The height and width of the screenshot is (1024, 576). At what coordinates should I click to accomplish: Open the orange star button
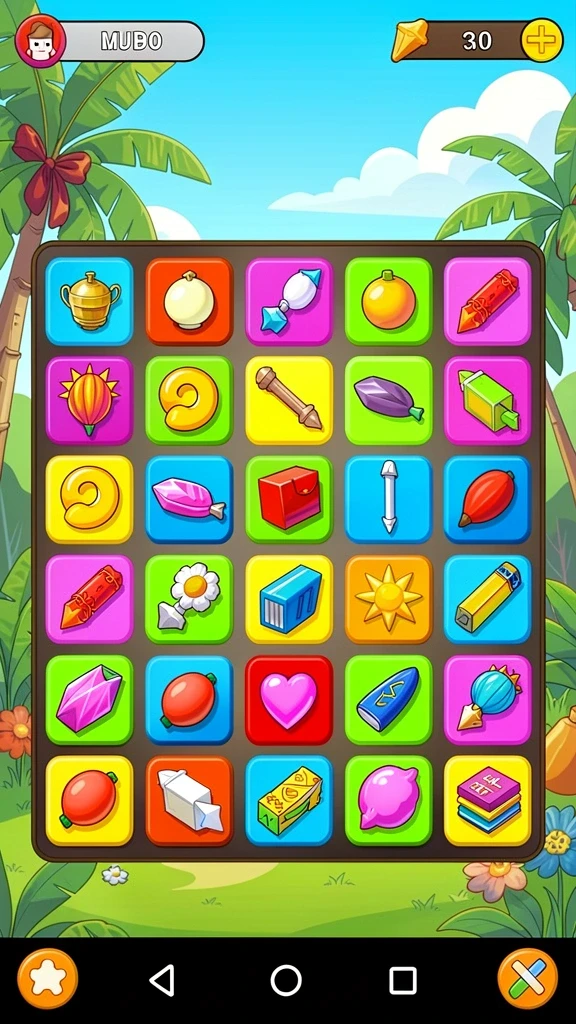[48, 979]
